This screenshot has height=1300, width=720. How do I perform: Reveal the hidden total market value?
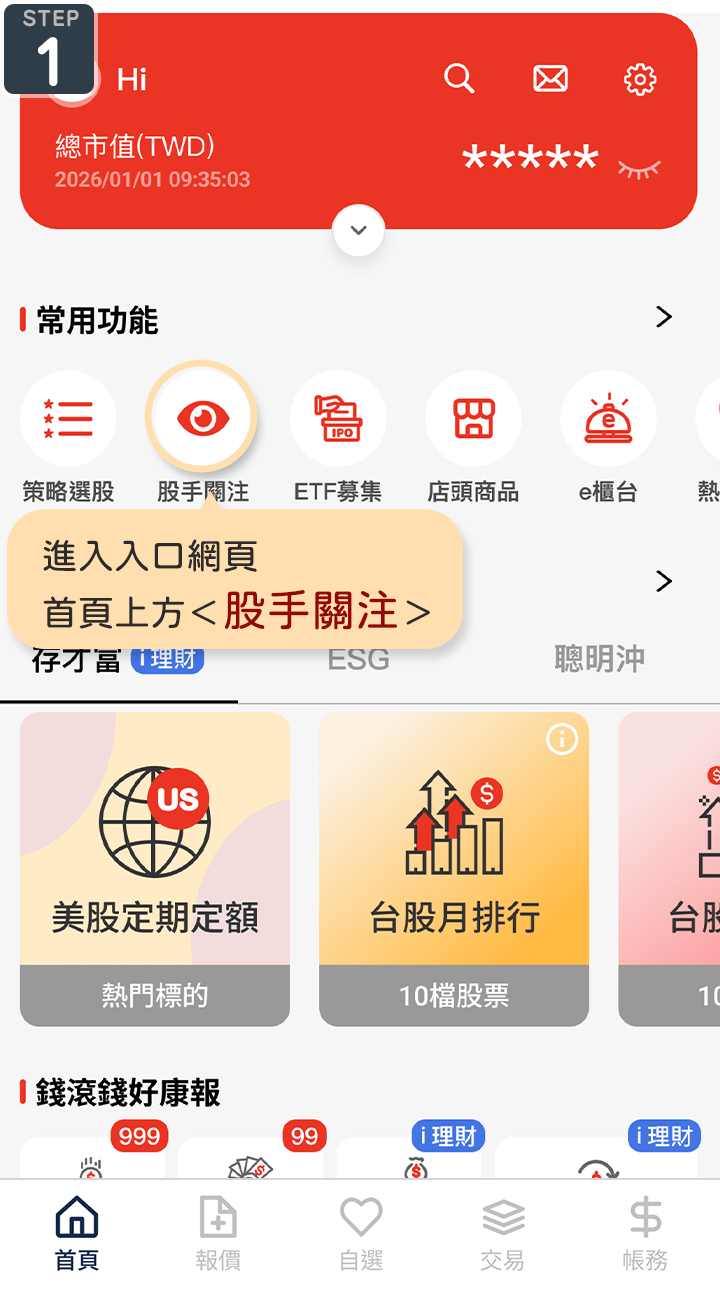[x=639, y=169]
